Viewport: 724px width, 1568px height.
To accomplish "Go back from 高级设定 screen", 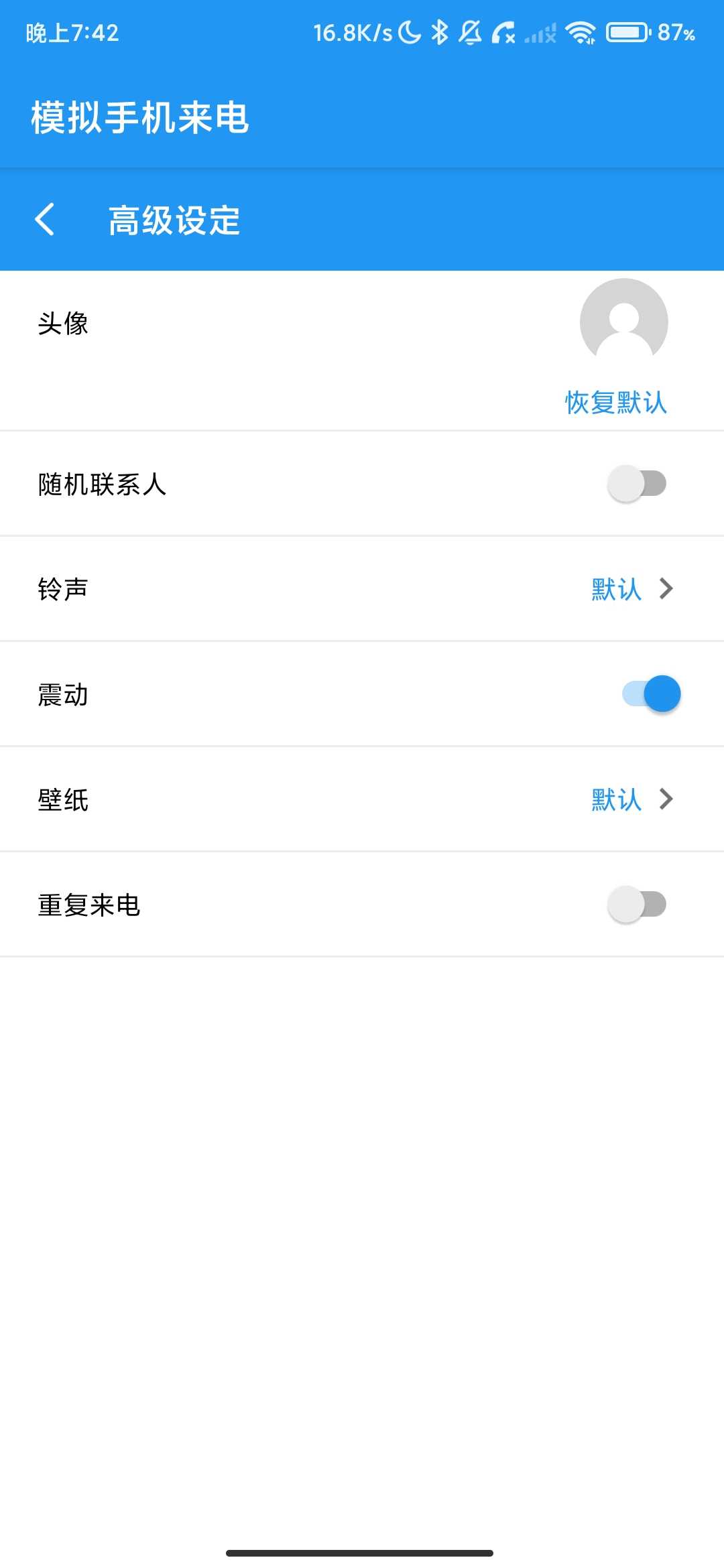I will tap(45, 220).
